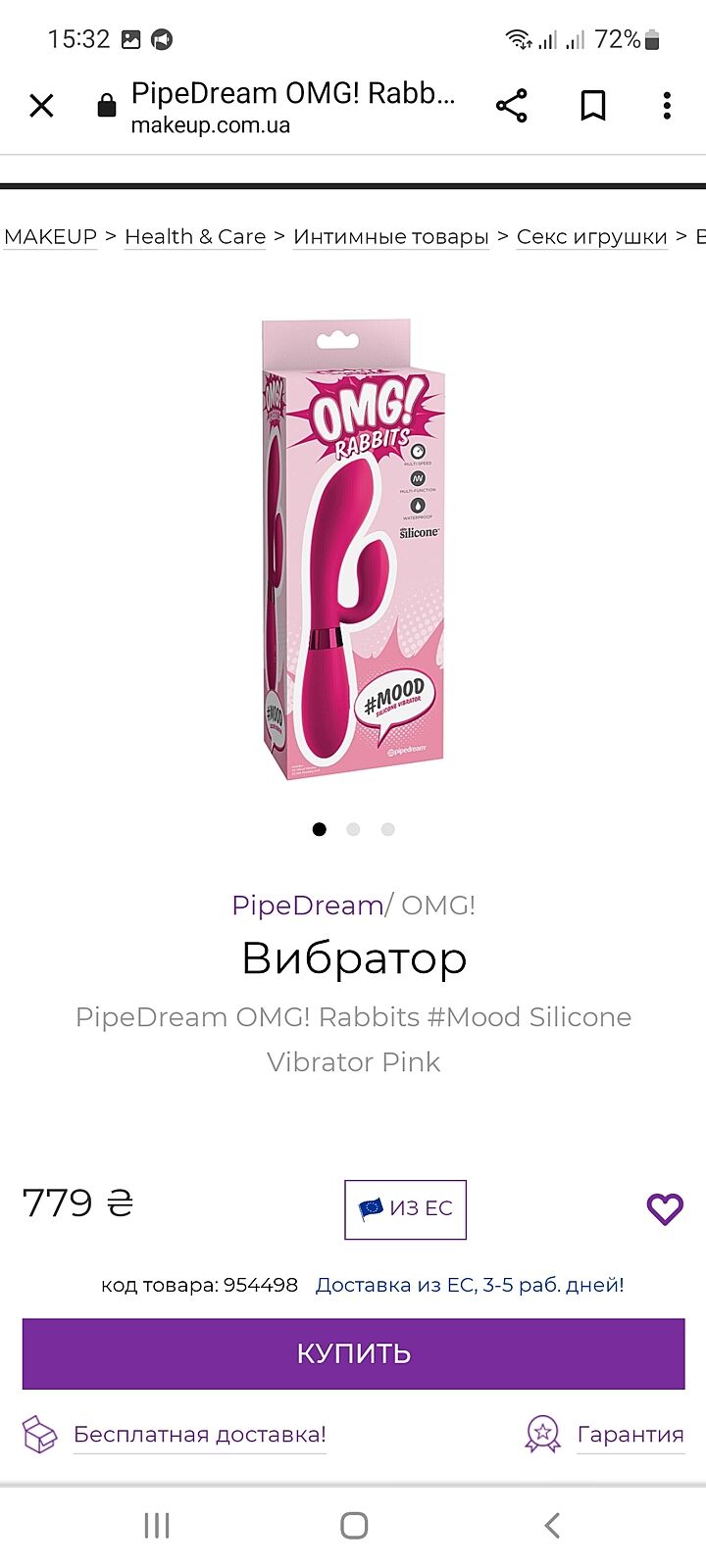This screenshot has height=1568, width=706.
Task: Jump to the second product photo dot
Action: click(353, 829)
